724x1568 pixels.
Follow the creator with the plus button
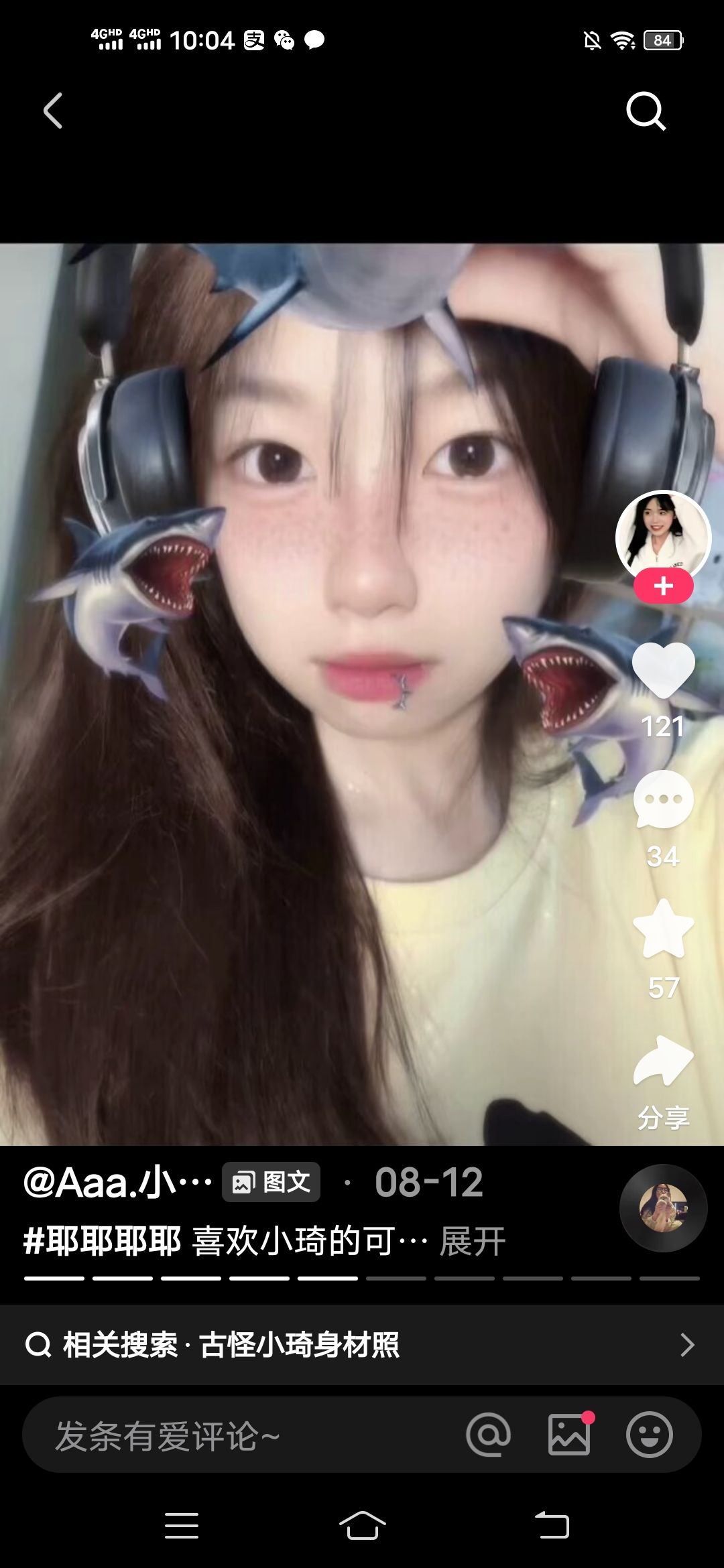pyautogui.click(x=663, y=586)
